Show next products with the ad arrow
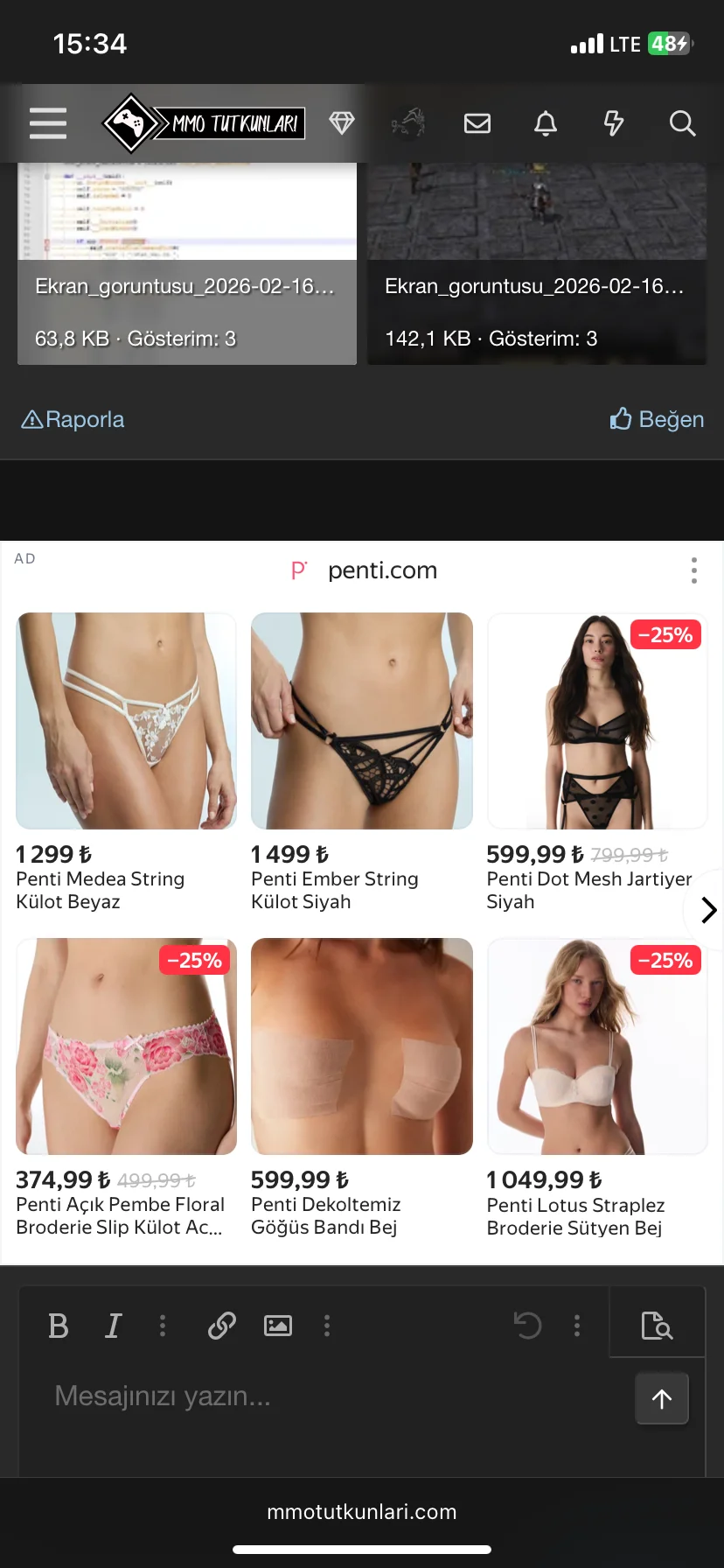The image size is (724, 1568). 708,910
